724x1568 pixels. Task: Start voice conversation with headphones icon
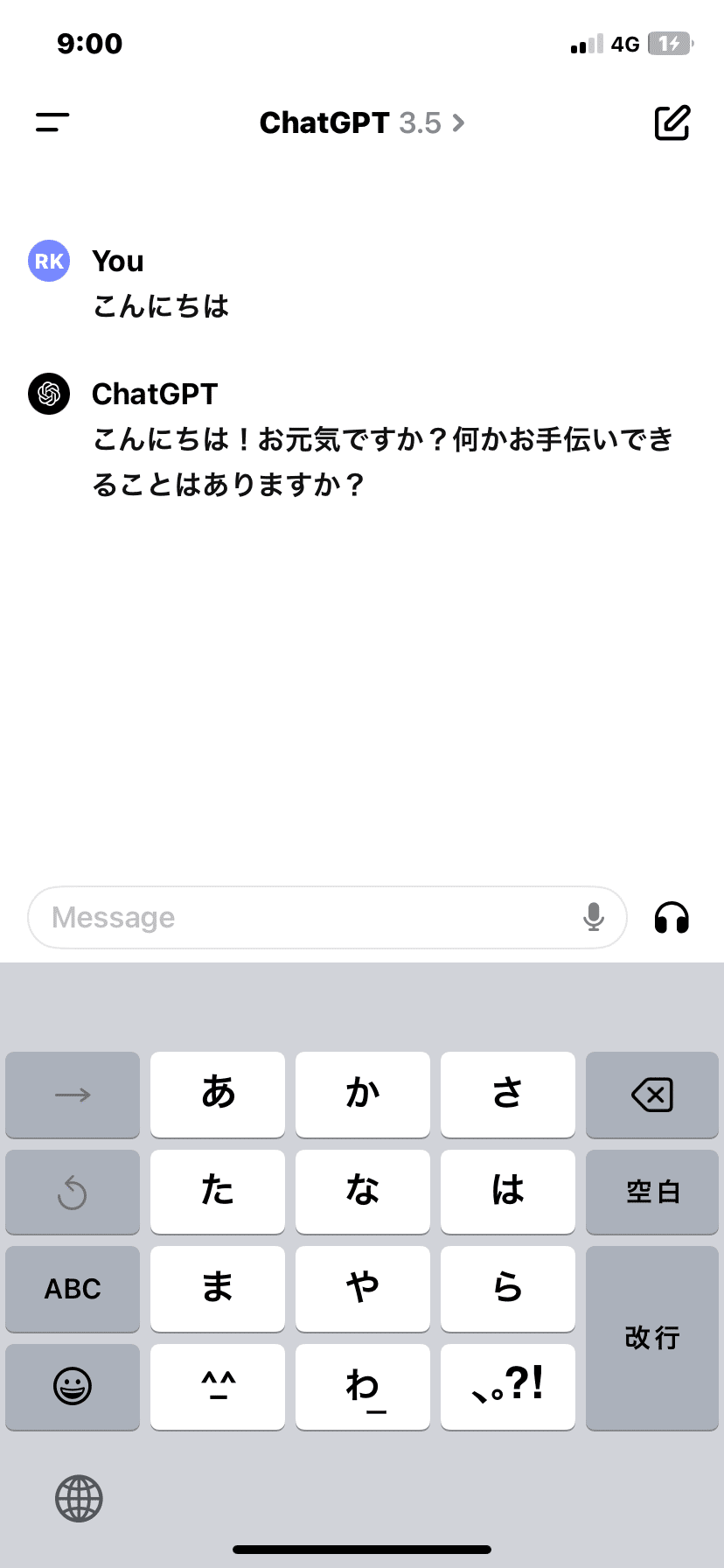pyautogui.click(x=672, y=918)
